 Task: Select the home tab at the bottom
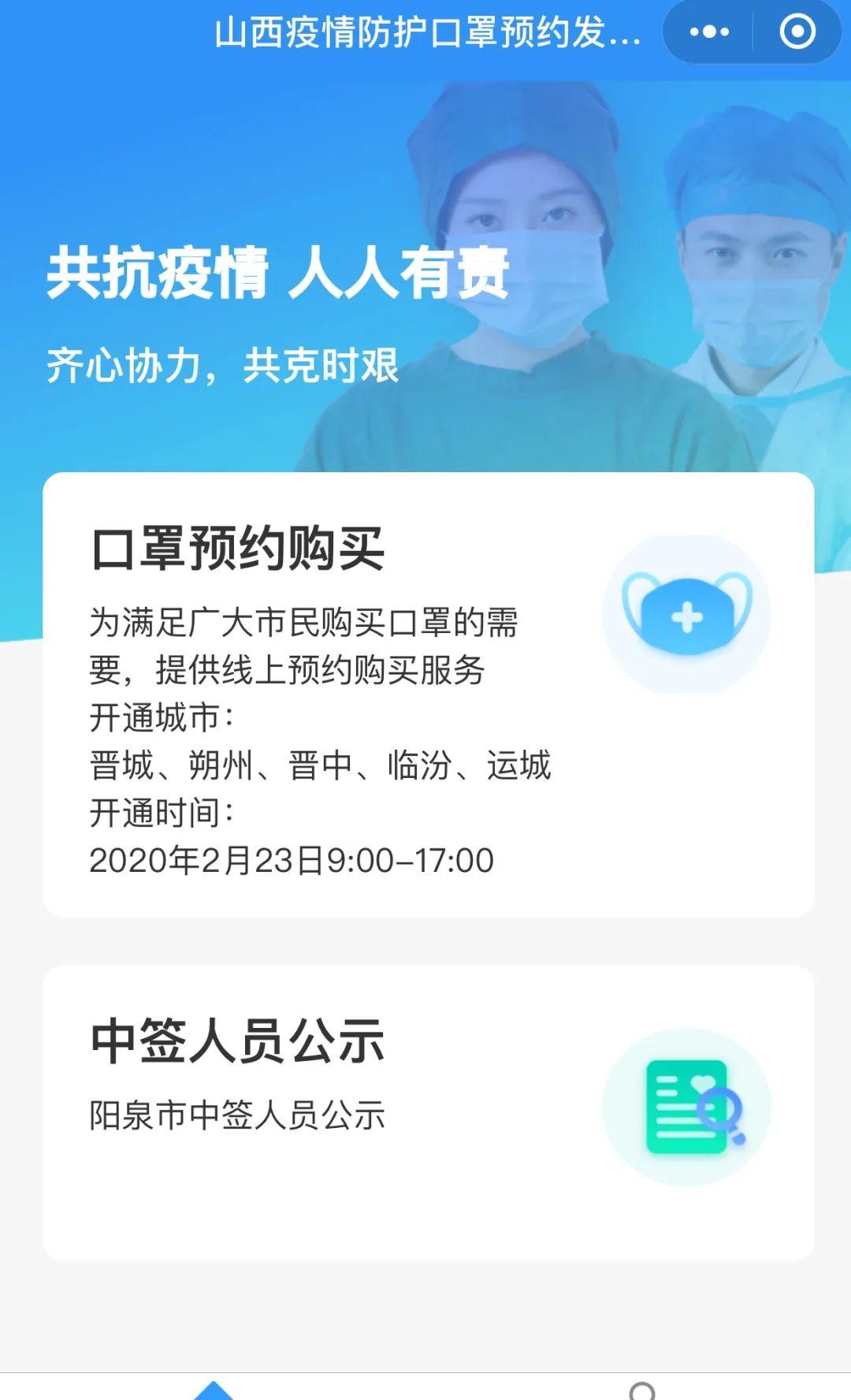pyautogui.click(x=214, y=1389)
